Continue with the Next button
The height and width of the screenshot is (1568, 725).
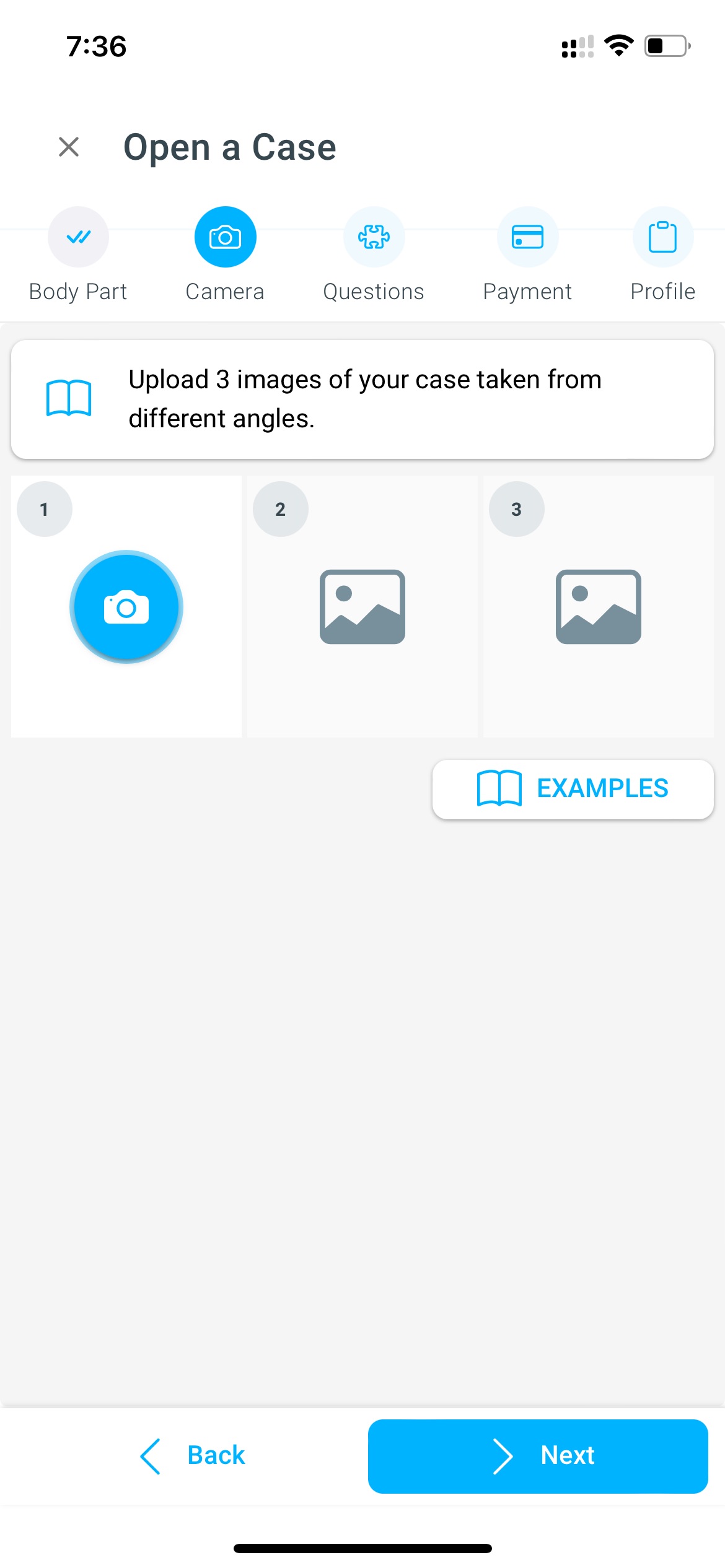coord(538,1455)
